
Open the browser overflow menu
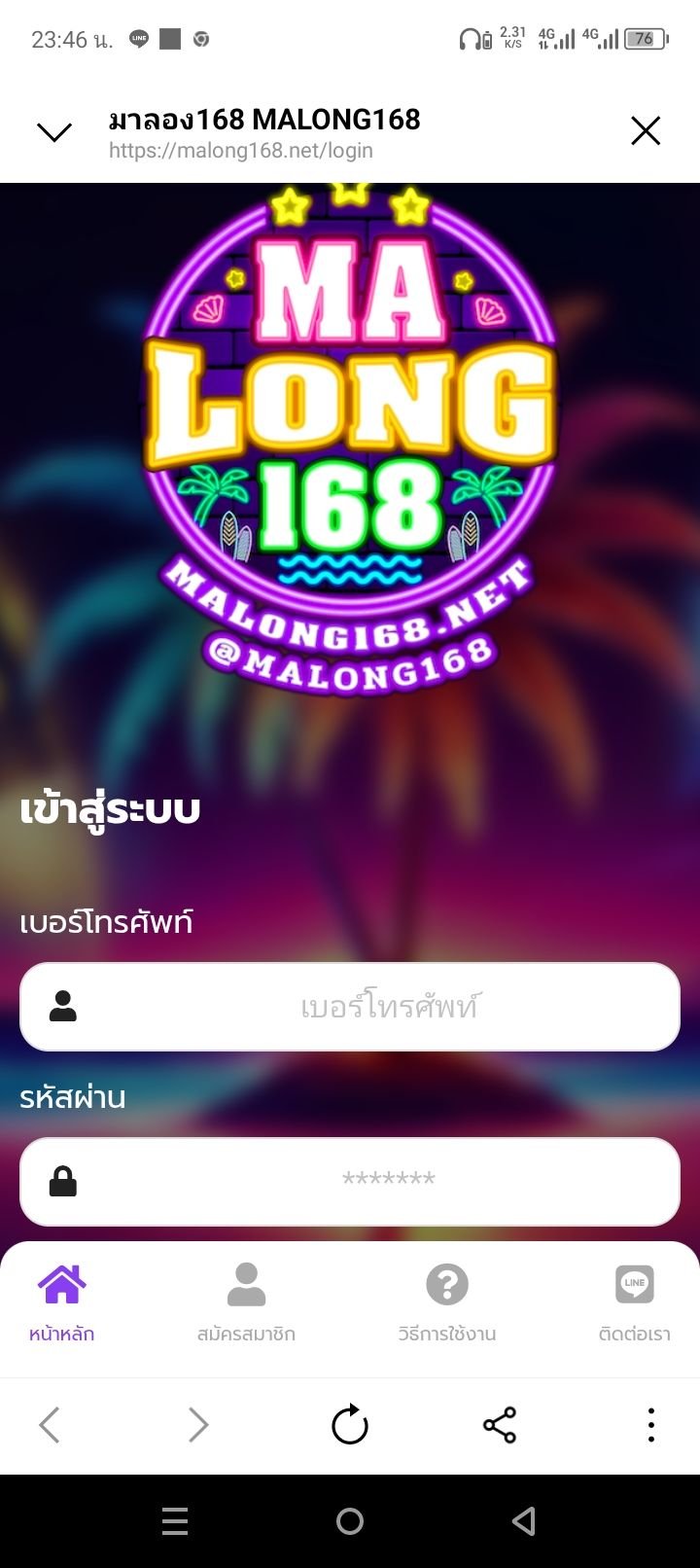coord(650,1426)
